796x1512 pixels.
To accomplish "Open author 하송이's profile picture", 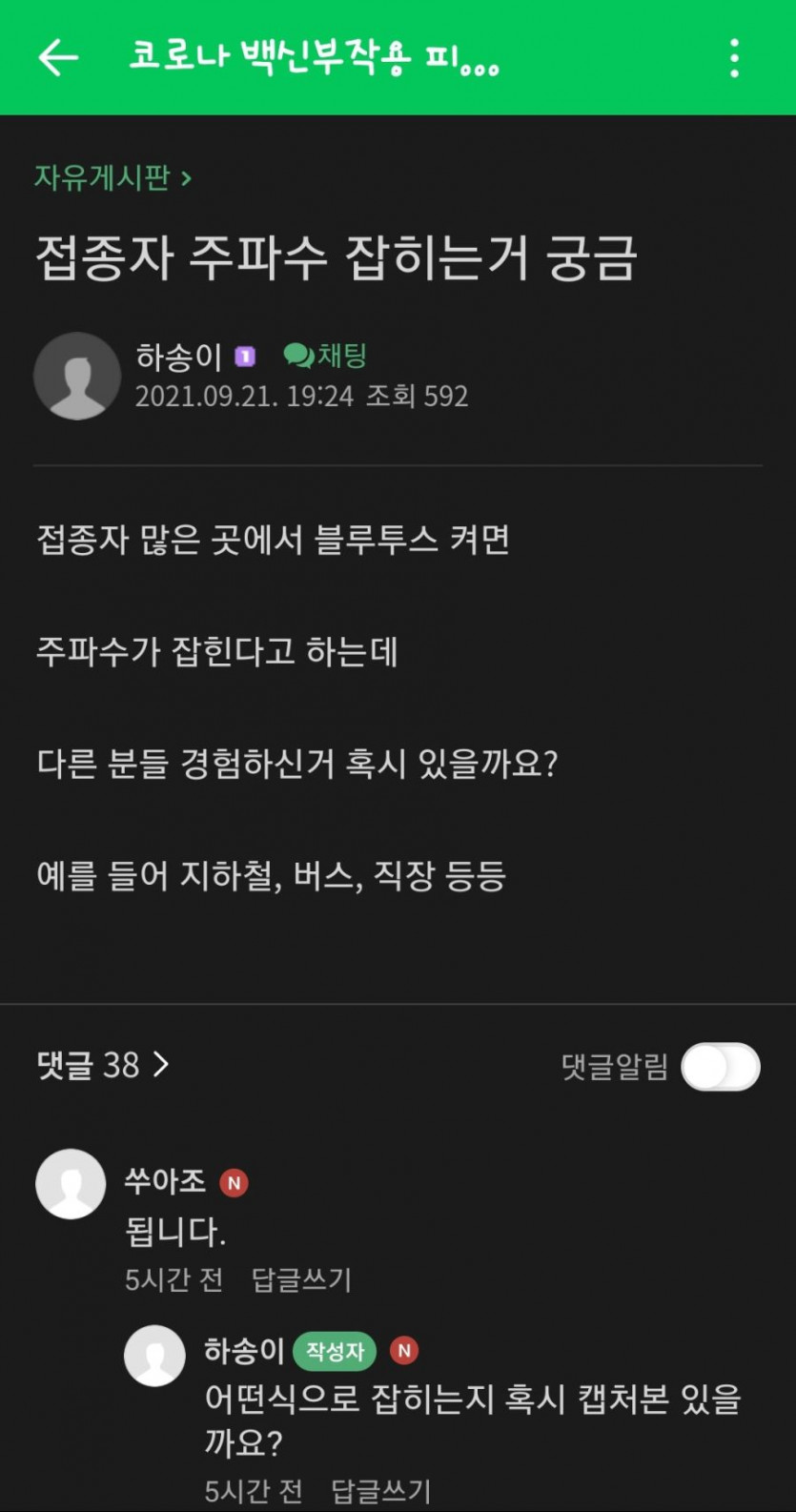I will pos(76,376).
